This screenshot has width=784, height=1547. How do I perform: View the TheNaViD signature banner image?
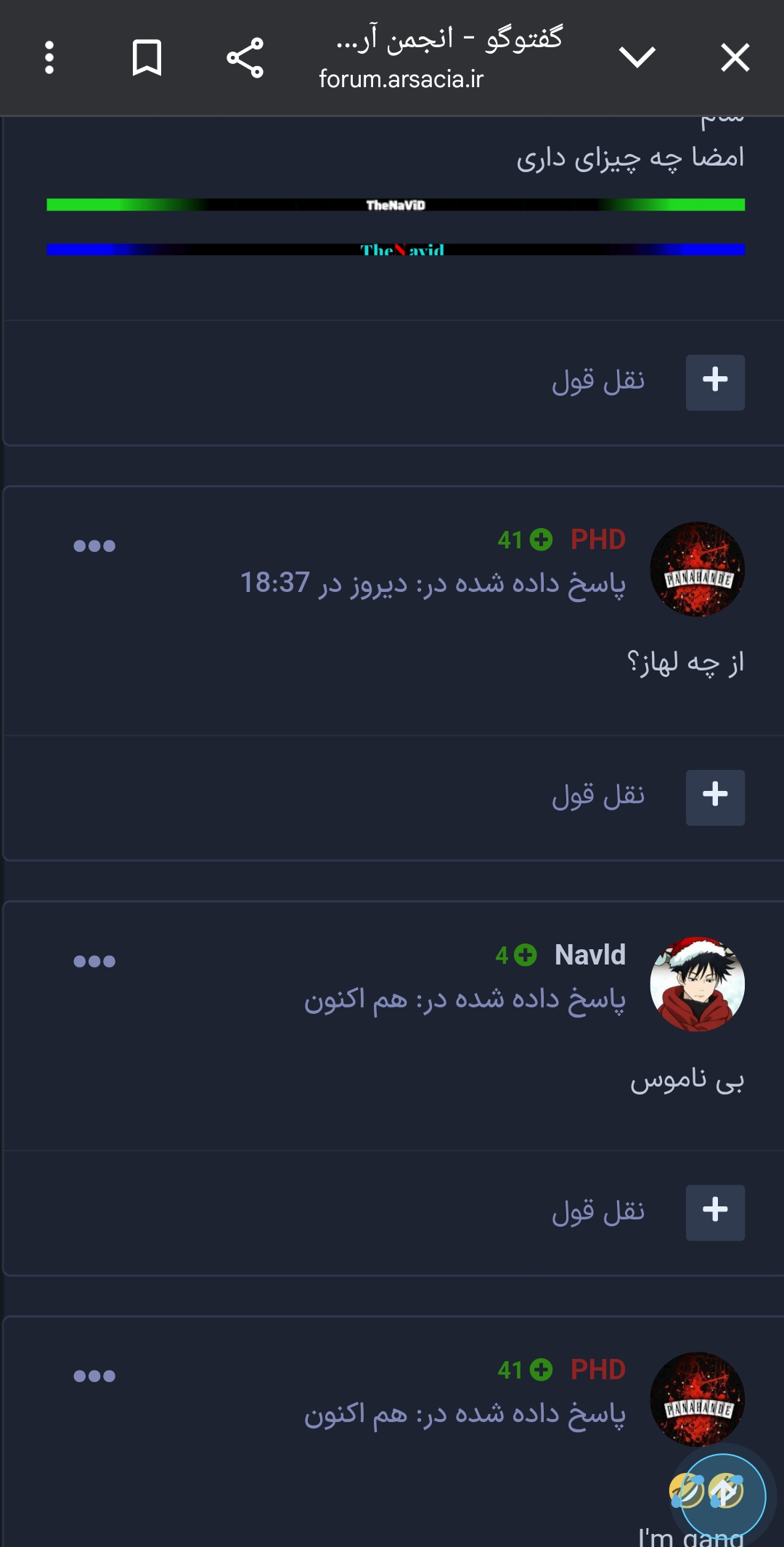pos(396,206)
